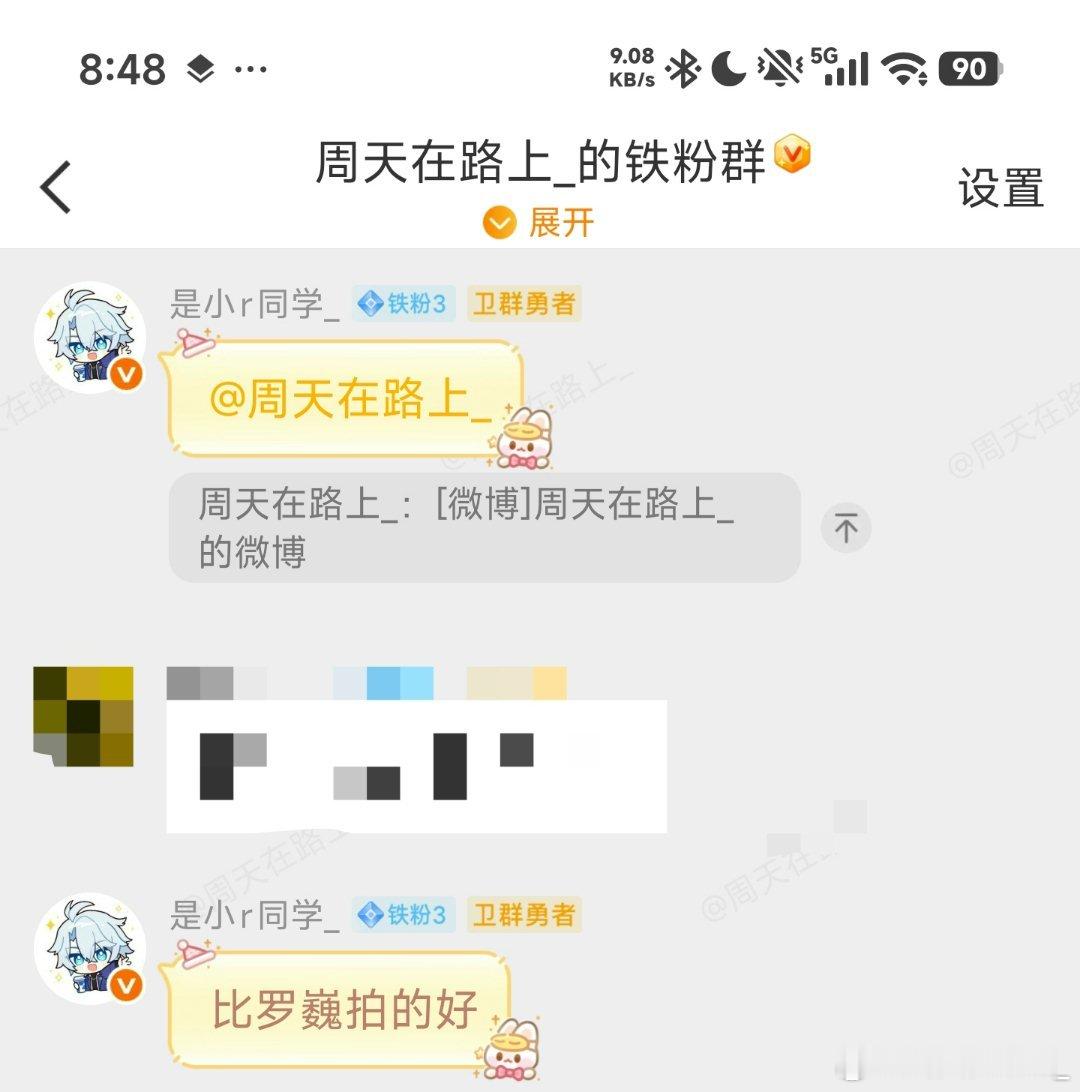1080x1092 pixels.
Task: Select the 比罗巍拍的好 message bubble
Action: (x=345, y=1010)
